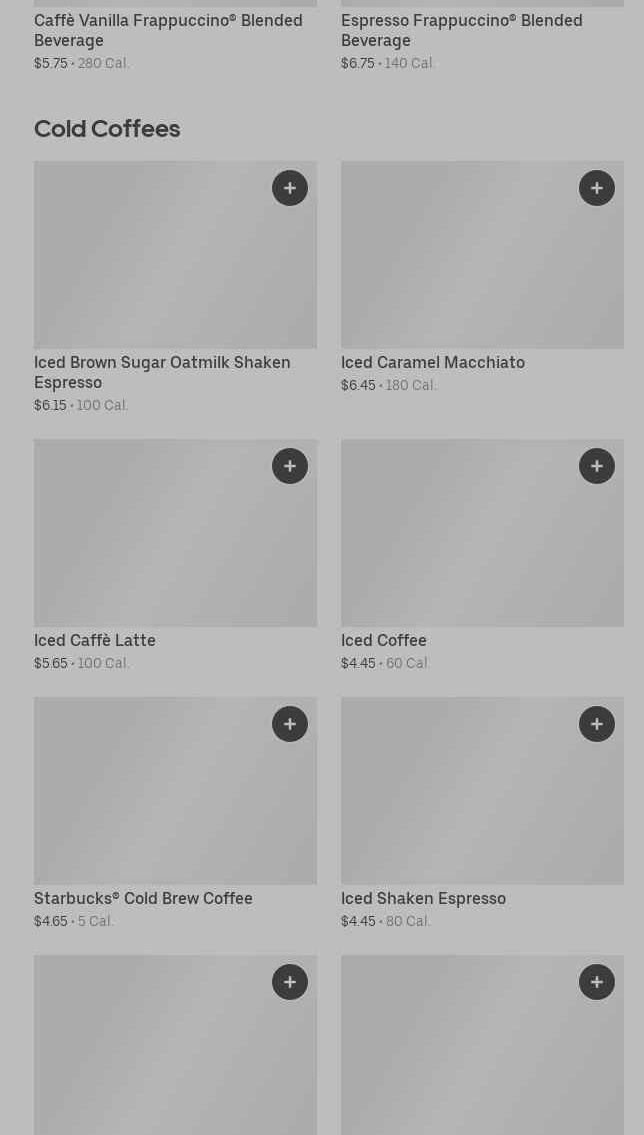Add Iced Caramel Macchiato to order
This screenshot has width=644, height=1135.
(597, 188)
